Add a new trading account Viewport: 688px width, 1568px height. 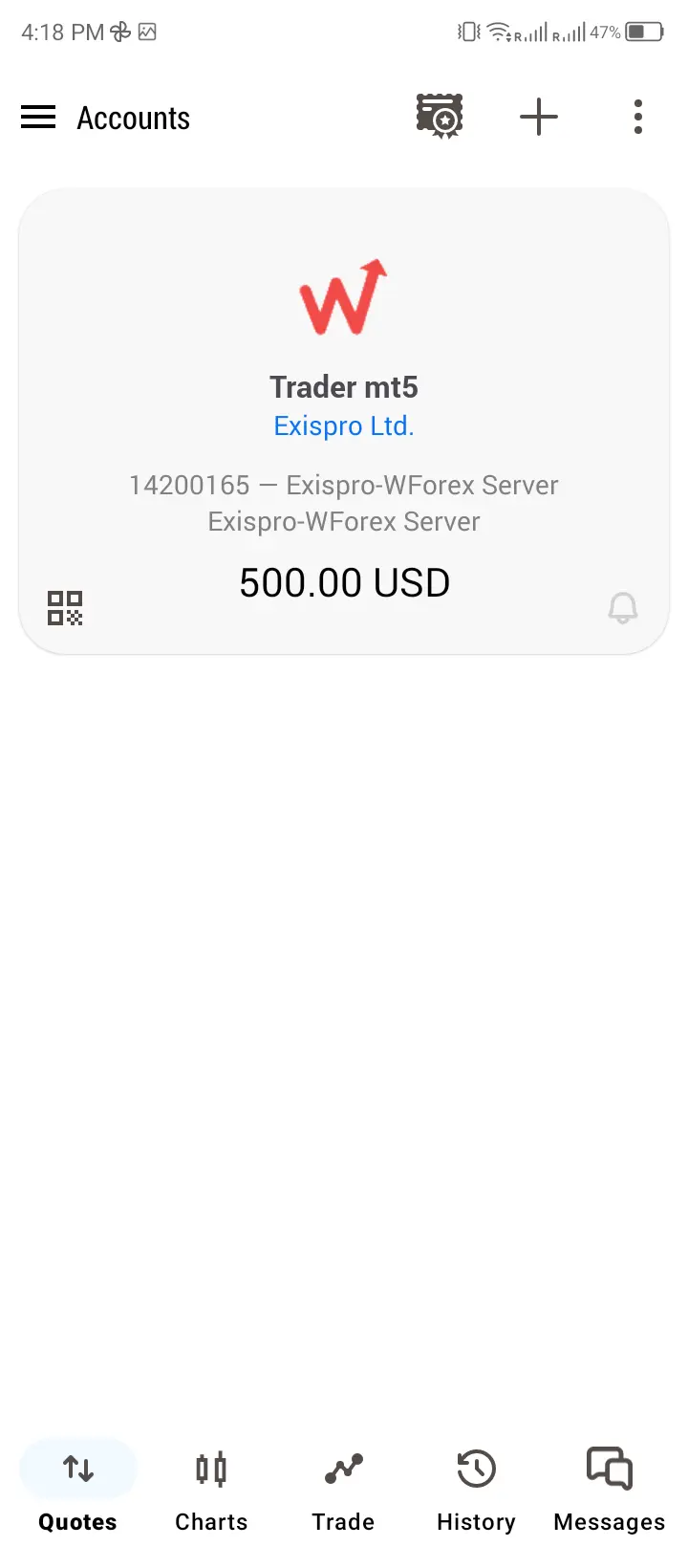click(539, 118)
